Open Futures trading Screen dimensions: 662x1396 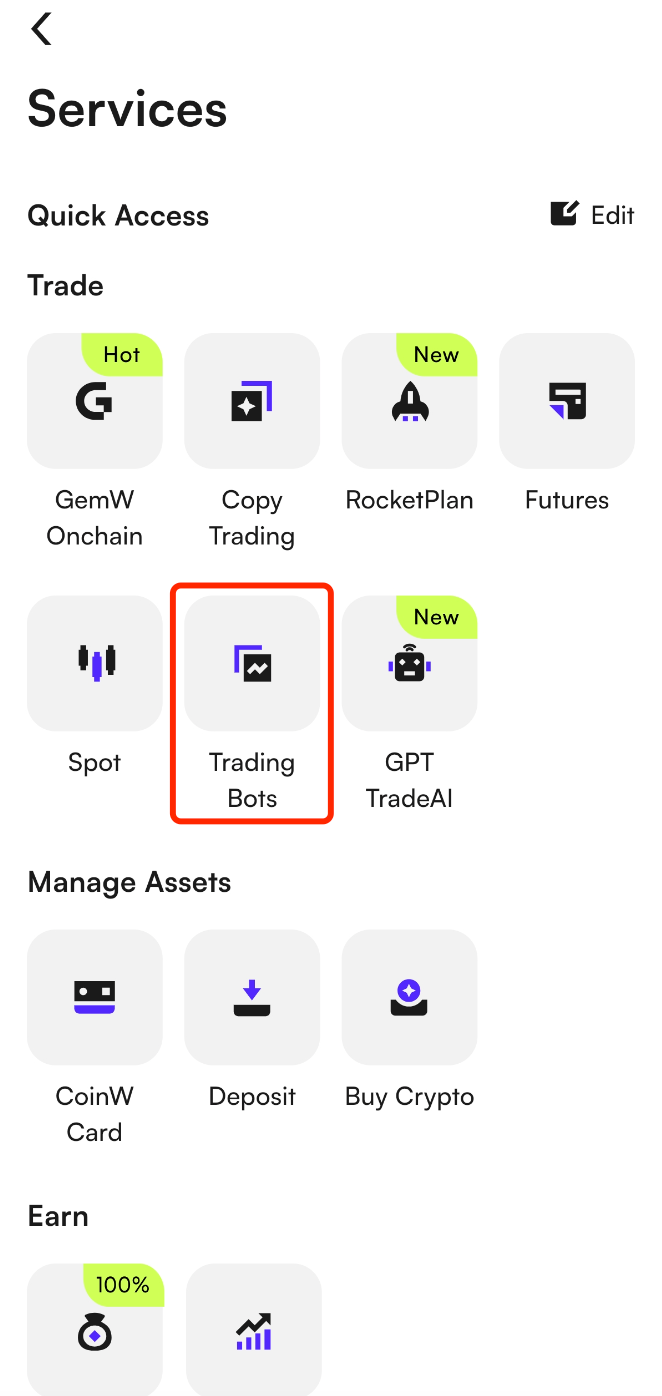point(567,402)
